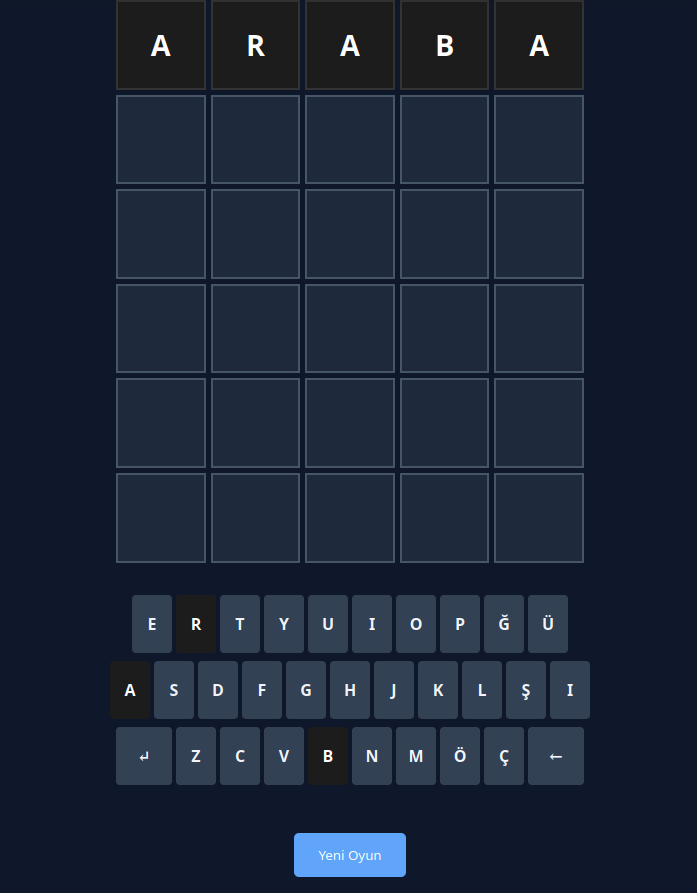Tap the letter P key
Image resolution: width=697 pixels, height=893 pixels.
point(460,624)
